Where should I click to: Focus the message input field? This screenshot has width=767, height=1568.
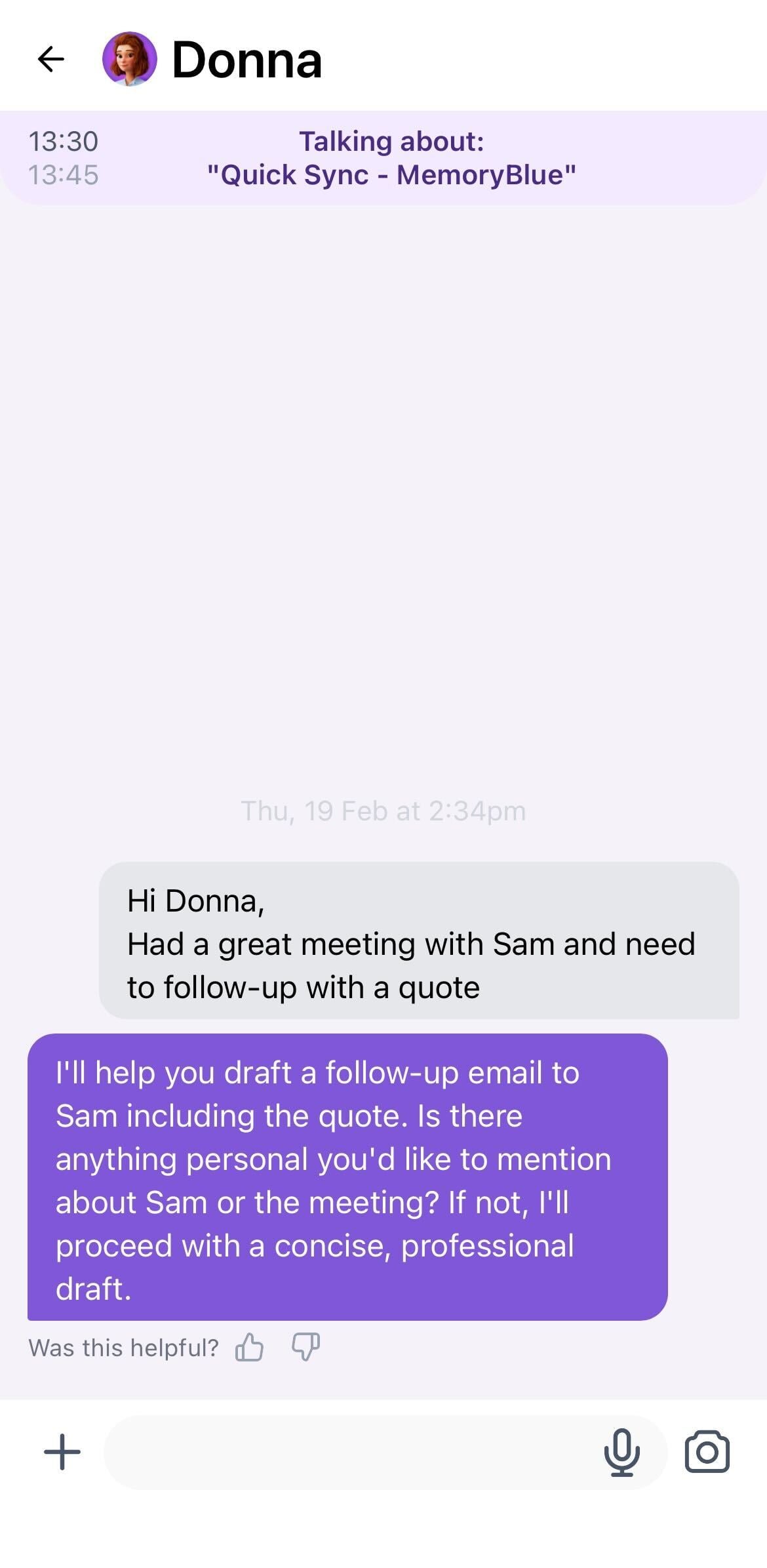(347, 1452)
